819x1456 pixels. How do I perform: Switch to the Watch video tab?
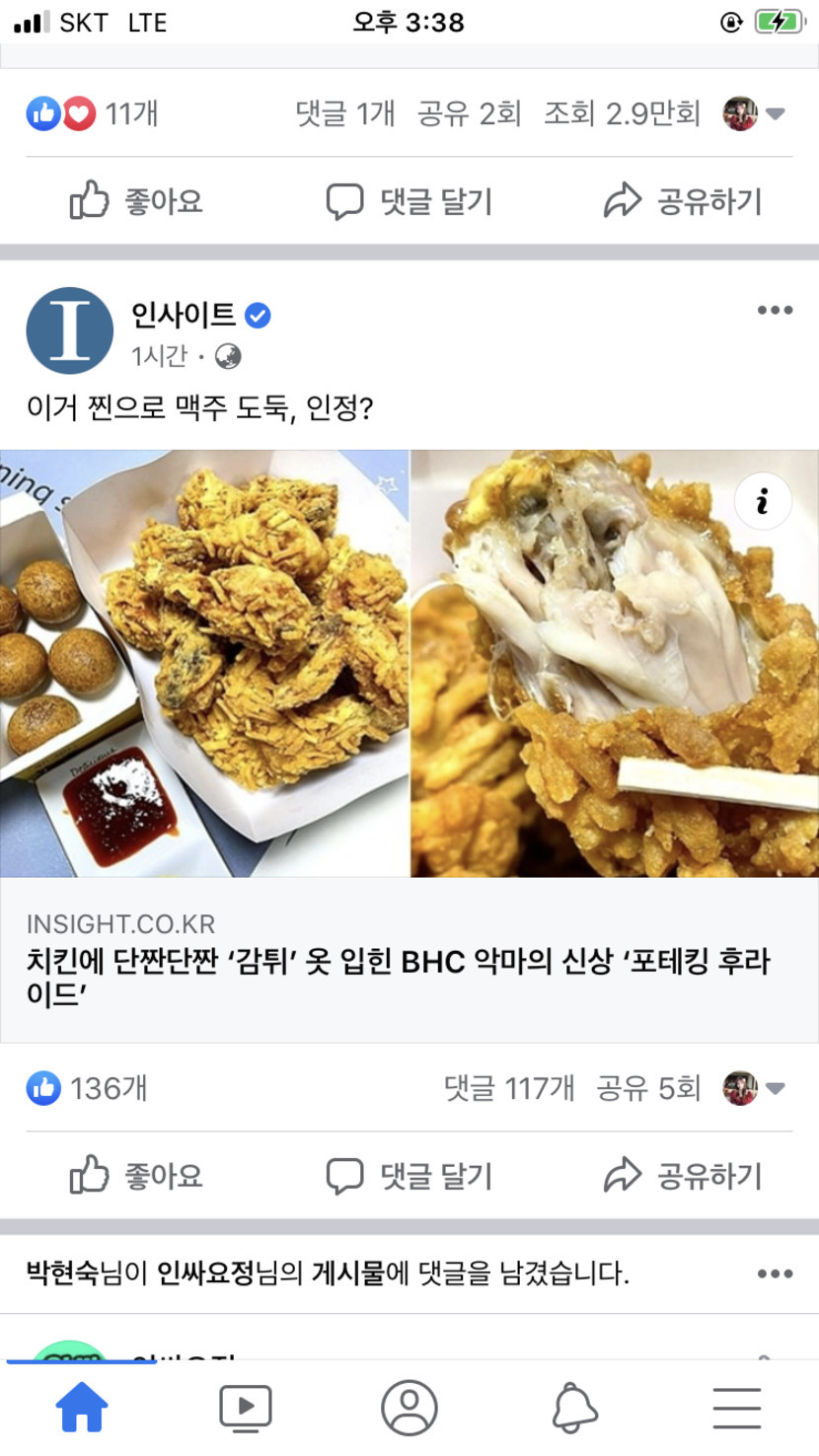pyautogui.click(x=246, y=1407)
